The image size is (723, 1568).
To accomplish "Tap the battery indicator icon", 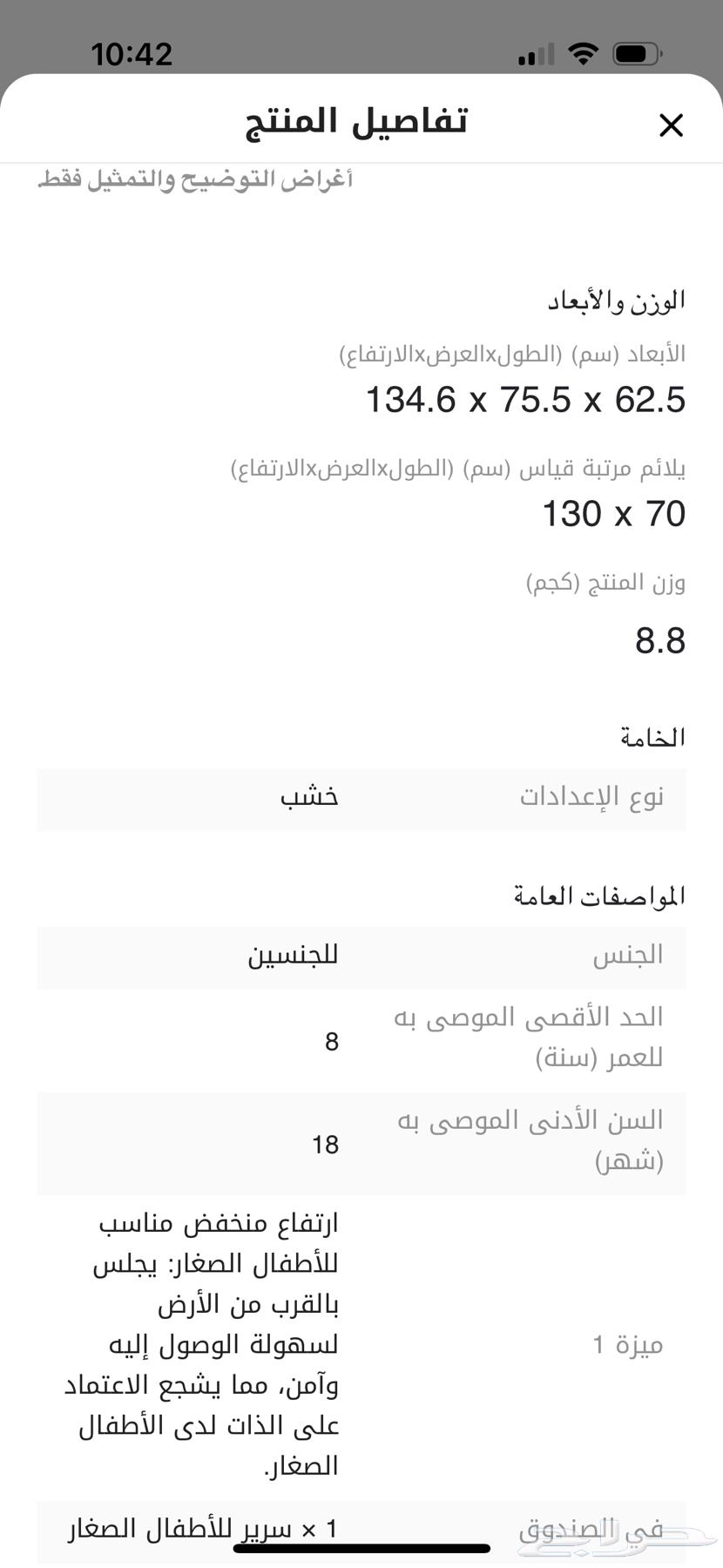I will pyautogui.click(x=634, y=53).
